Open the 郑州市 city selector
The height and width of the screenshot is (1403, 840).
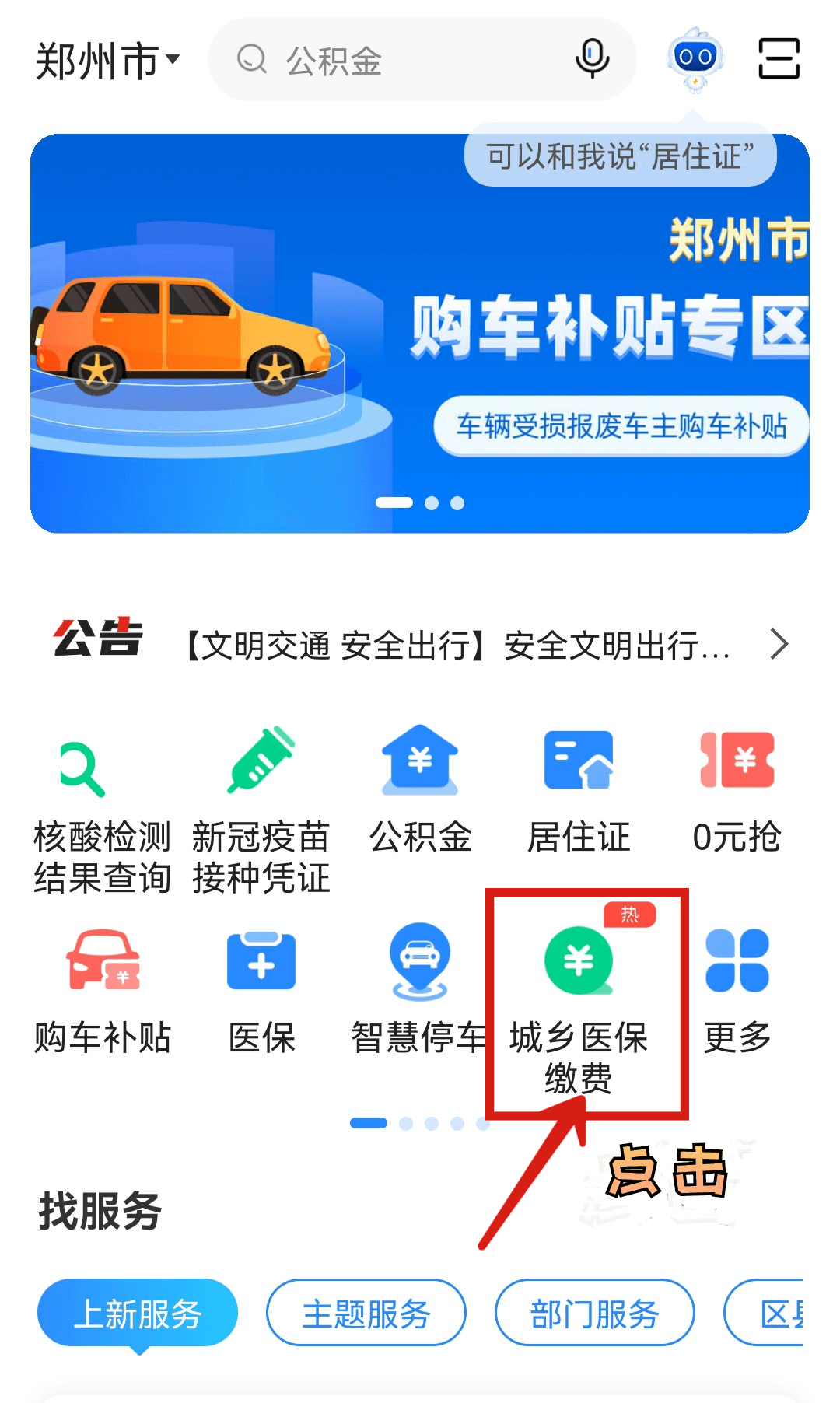click(107, 61)
